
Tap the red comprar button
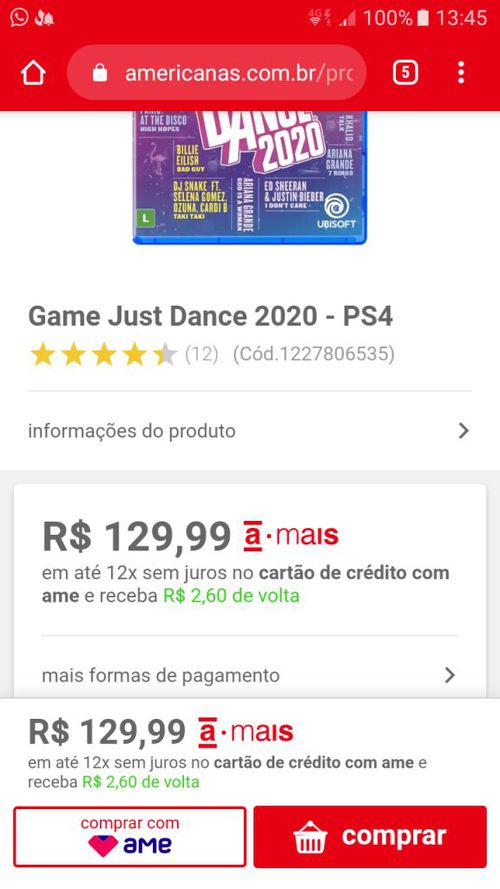click(370, 837)
